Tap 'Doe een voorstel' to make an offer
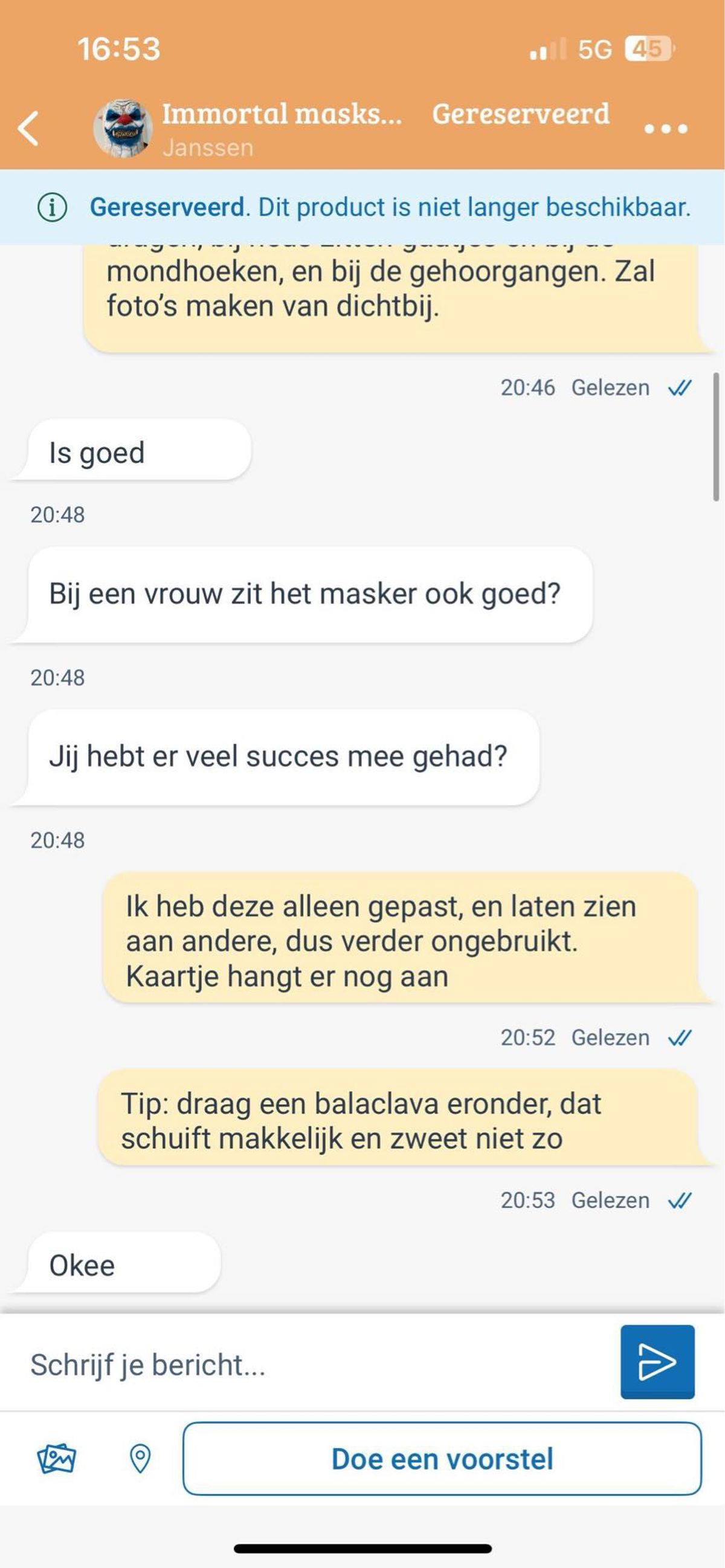Screen dimensions: 725x1568 pos(442,1459)
